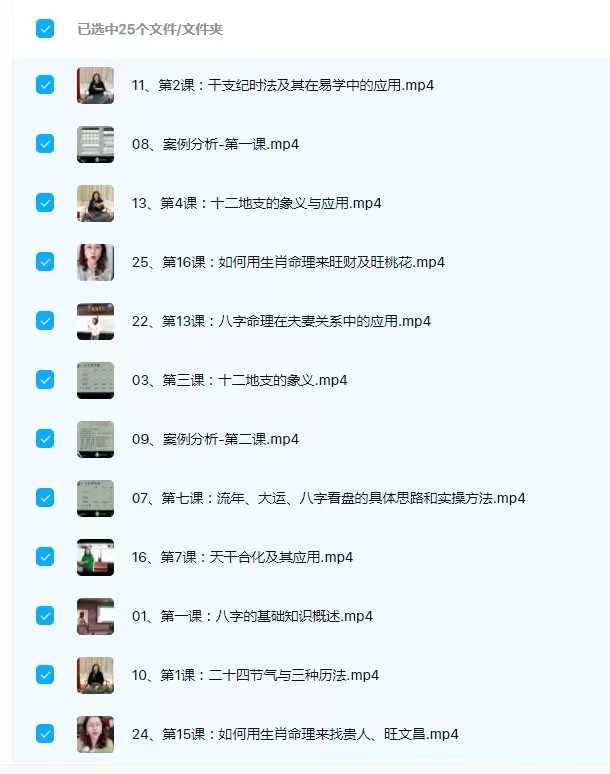Open 25、第16课 如何用生肖命理来旺财及旺桃花
Image resolution: width=610 pixels, height=774 pixels.
click(288, 262)
